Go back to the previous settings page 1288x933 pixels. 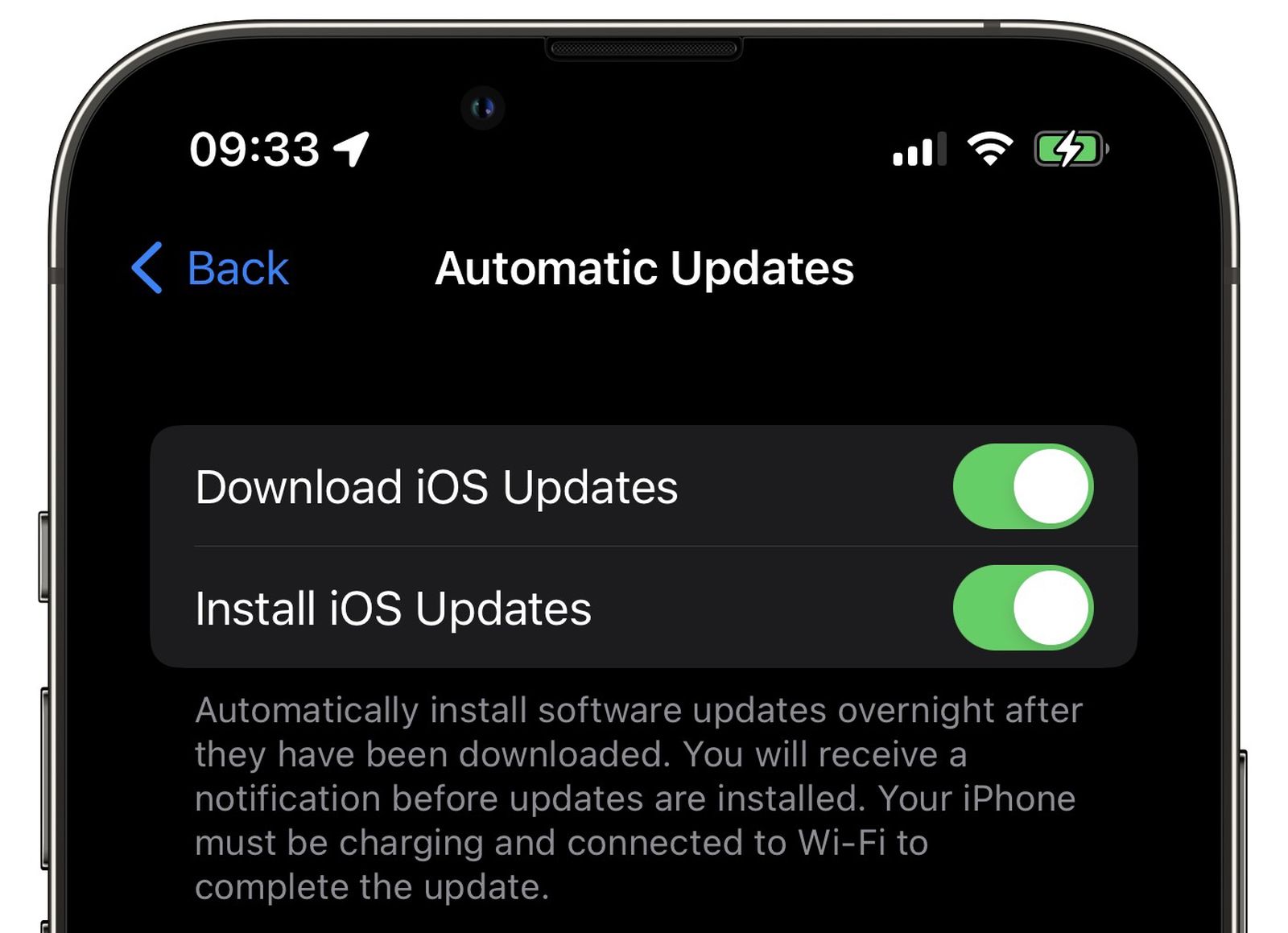211,268
